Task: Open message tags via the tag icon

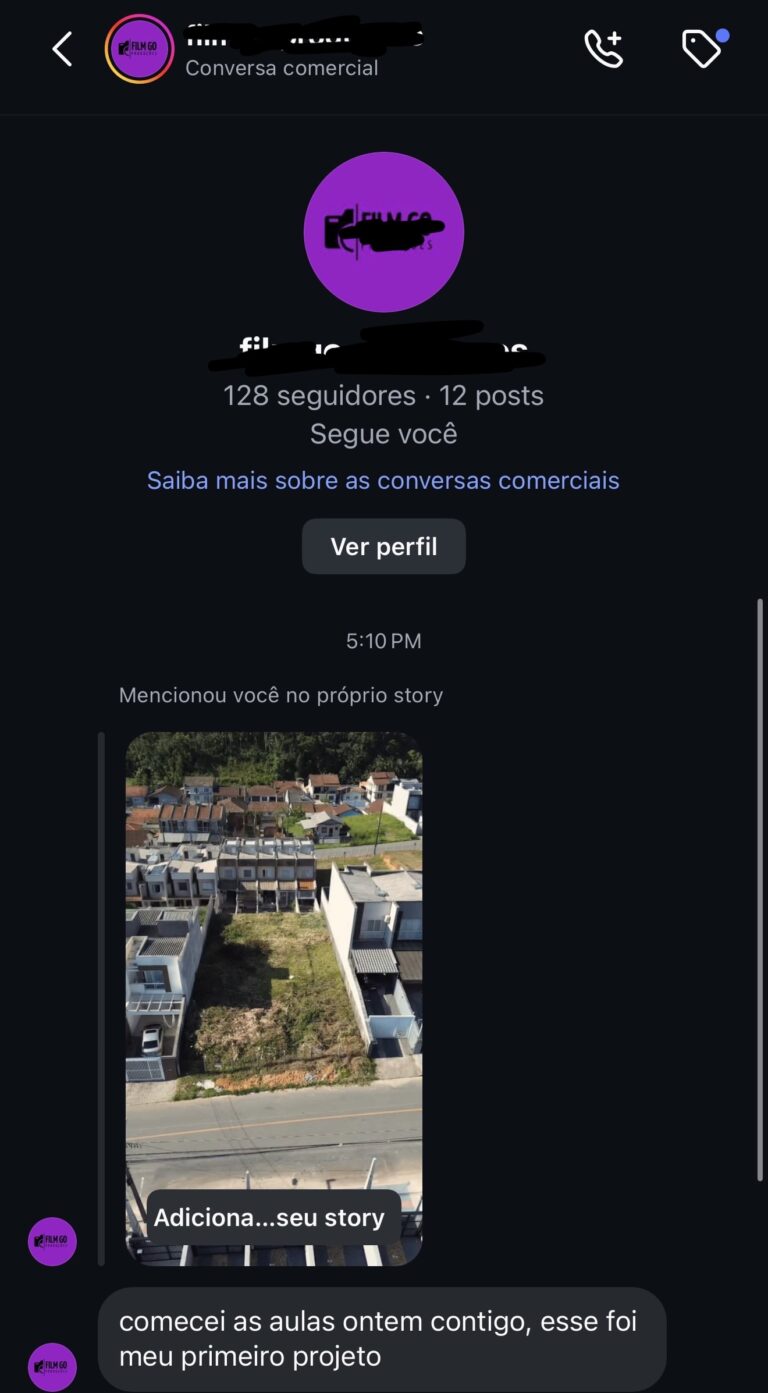Action: click(x=701, y=48)
